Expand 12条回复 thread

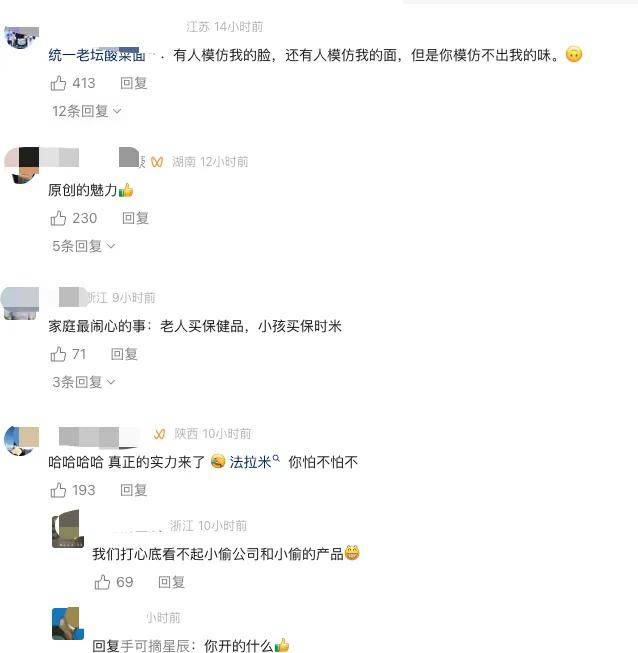[x=86, y=111]
